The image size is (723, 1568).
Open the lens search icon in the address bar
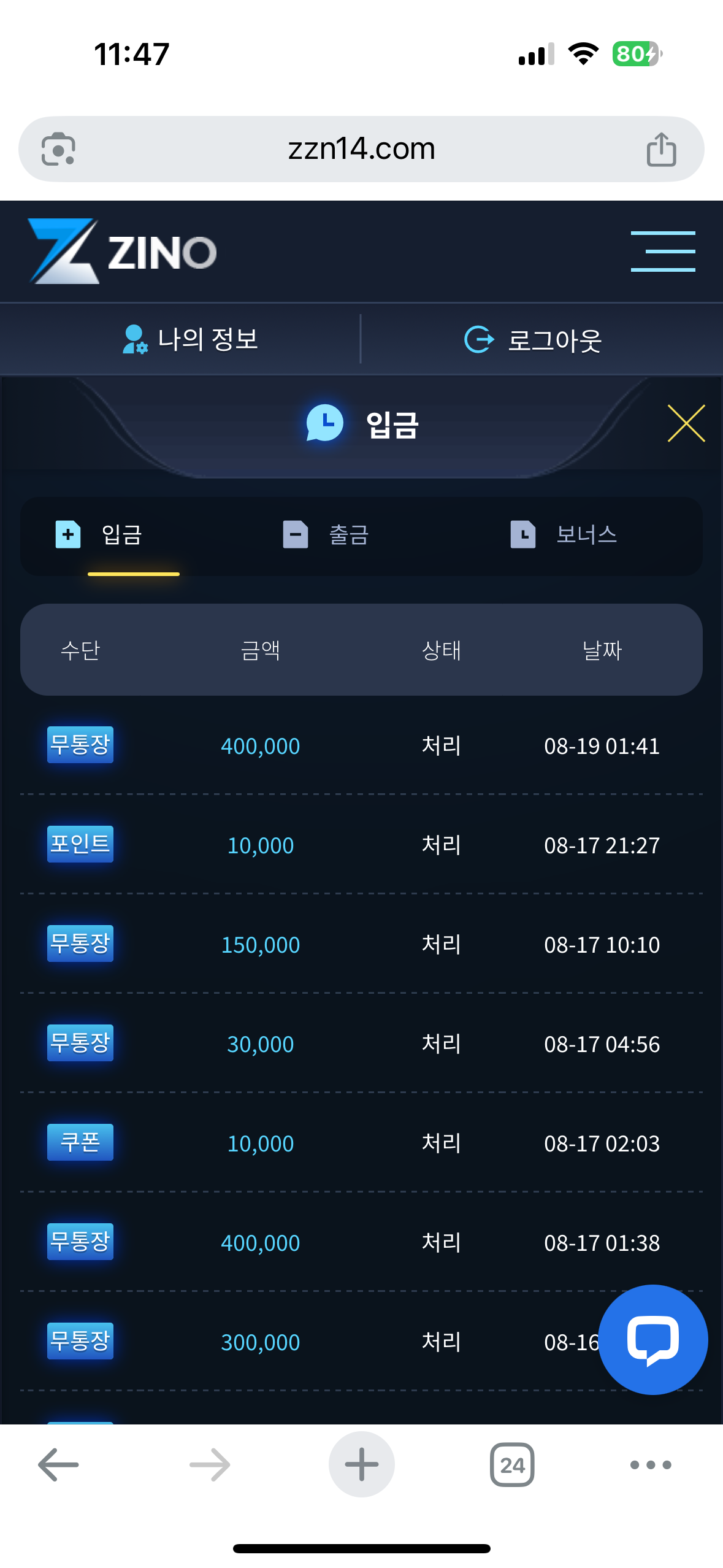click(x=58, y=149)
